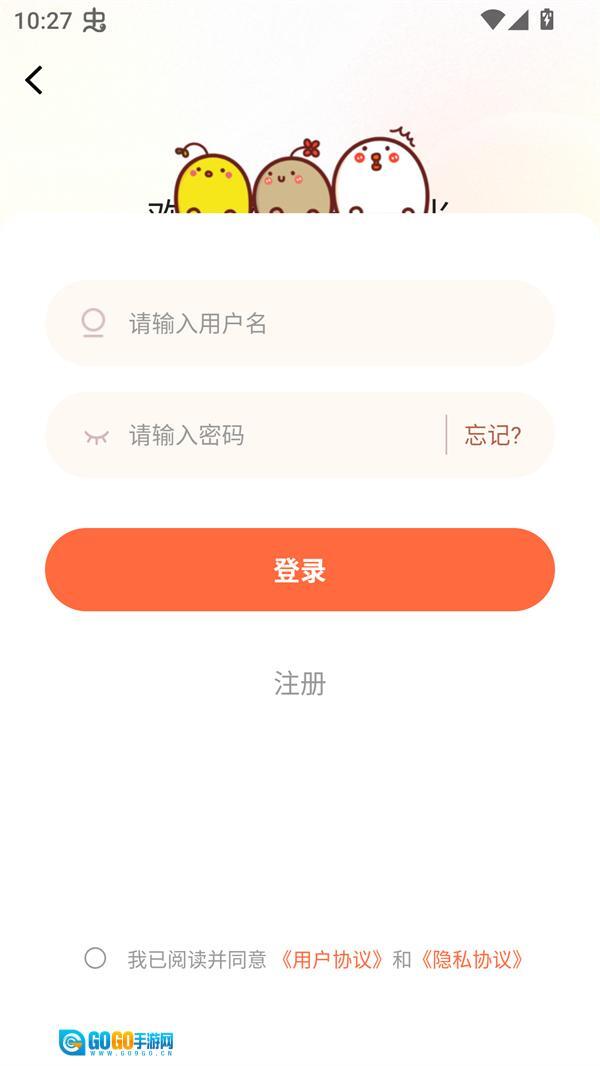Open the 《隐私协议》 privacy policy
This screenshot has height=1066, width=600.
coord(471,959)
